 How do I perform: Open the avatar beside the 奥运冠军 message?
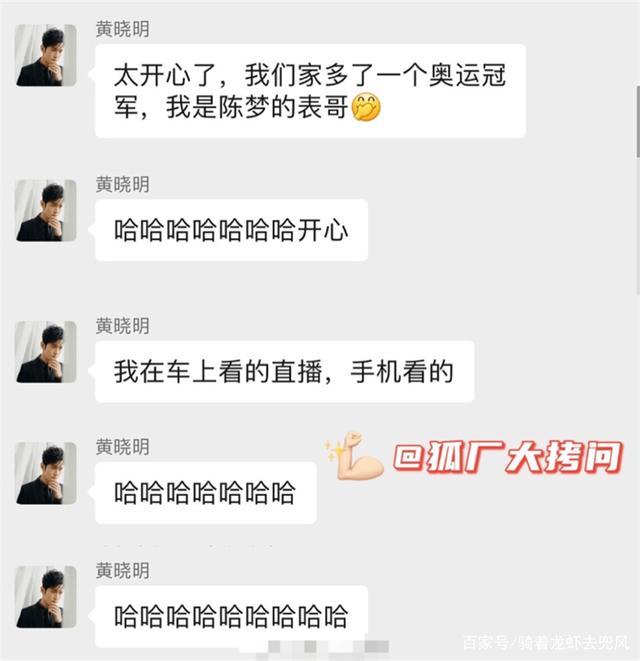[x=46, y=56]
